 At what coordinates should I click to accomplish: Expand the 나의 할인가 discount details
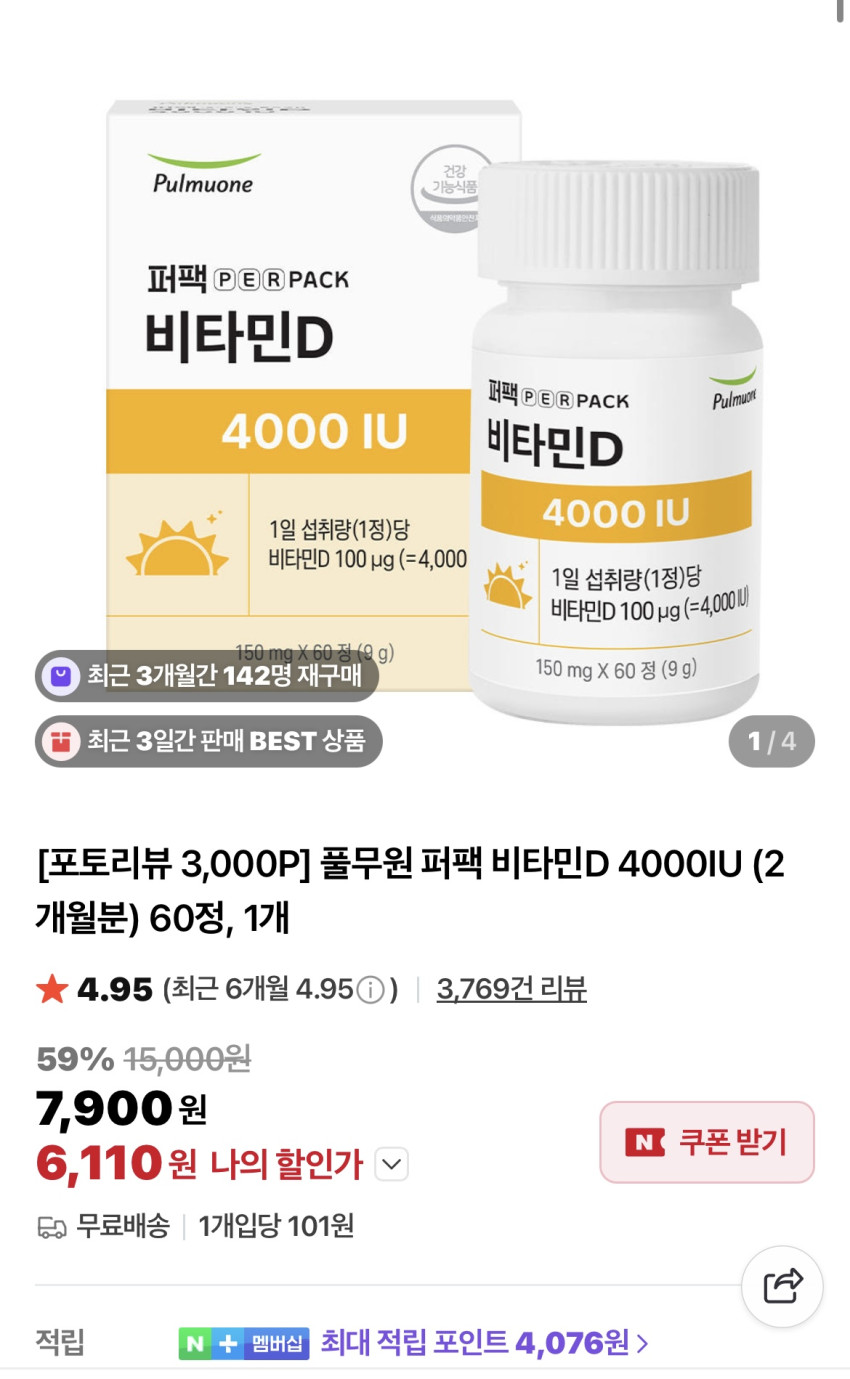coord(392,1164)
